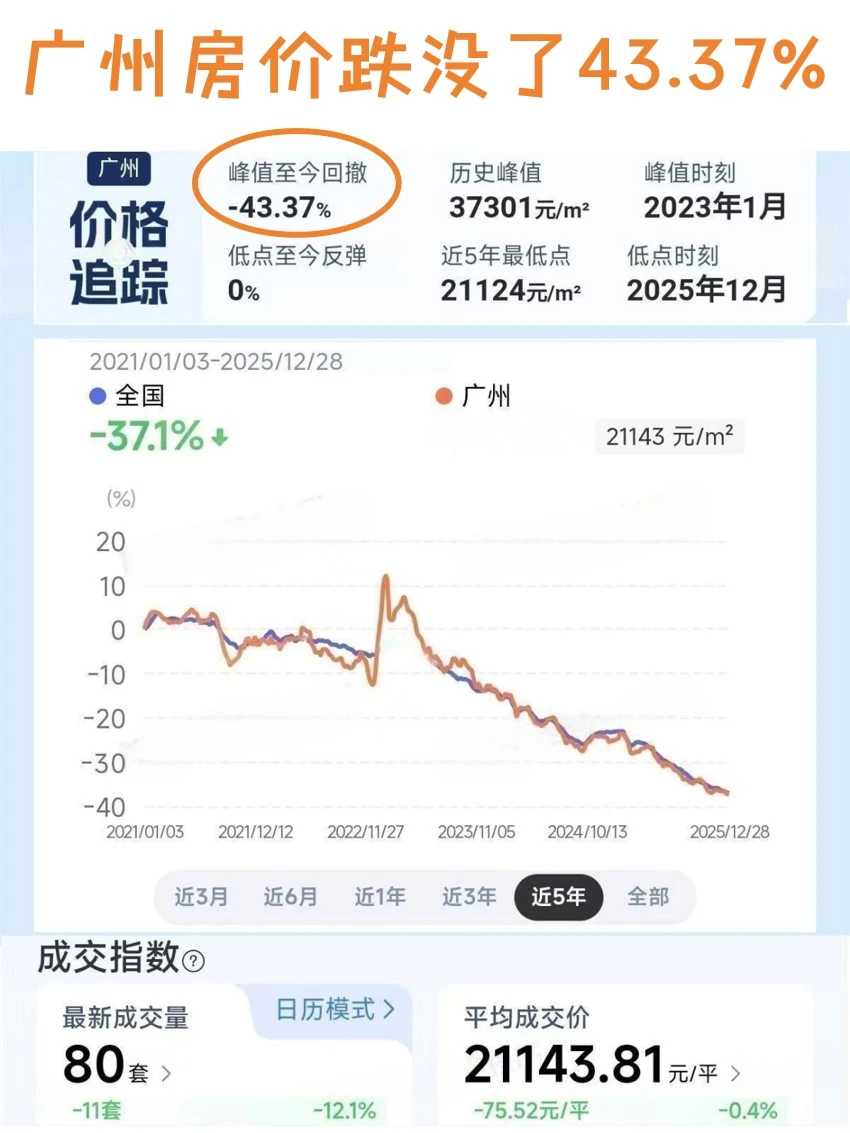
Task: Switch to the 近3年 tab
Action: 468,897
